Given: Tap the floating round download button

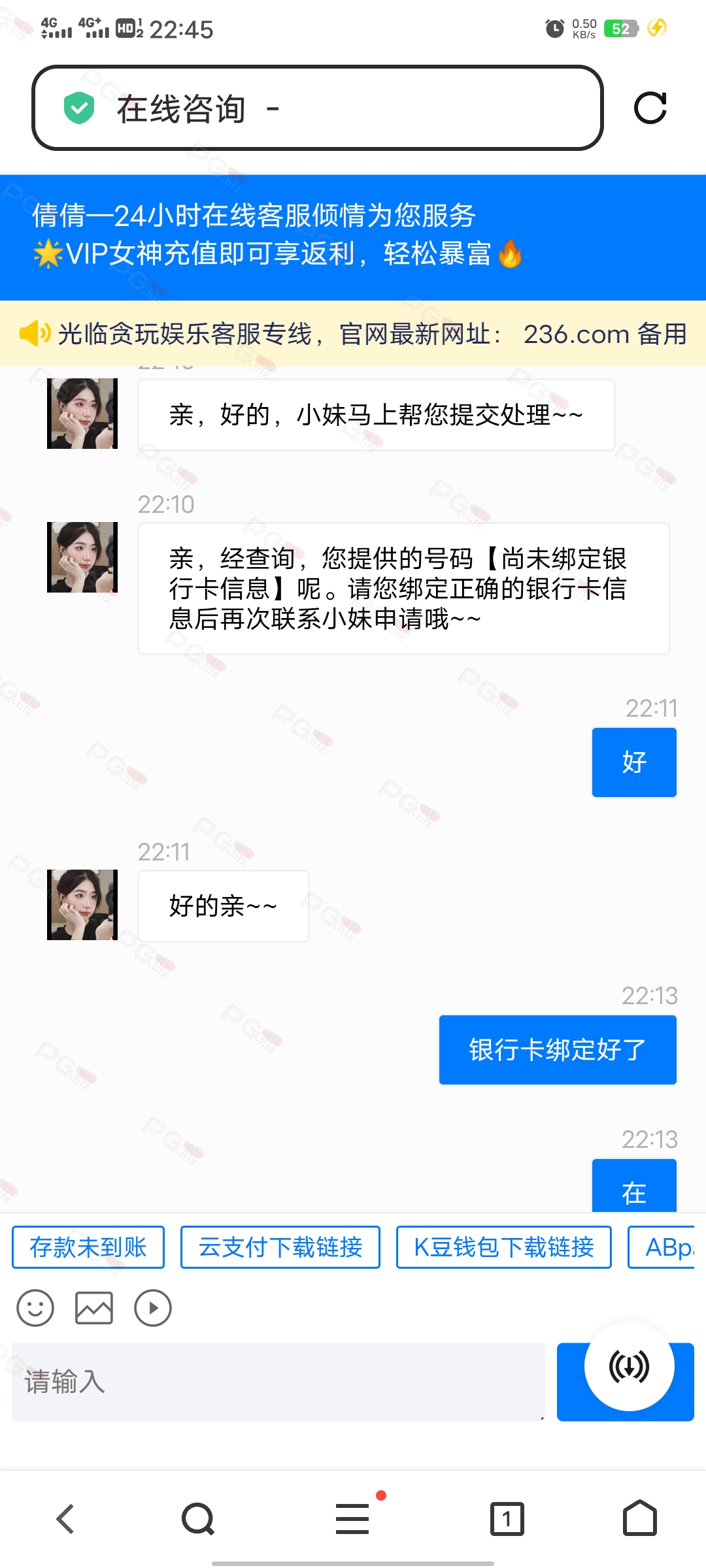Looking at the screenshot, I should point(629,1366).
